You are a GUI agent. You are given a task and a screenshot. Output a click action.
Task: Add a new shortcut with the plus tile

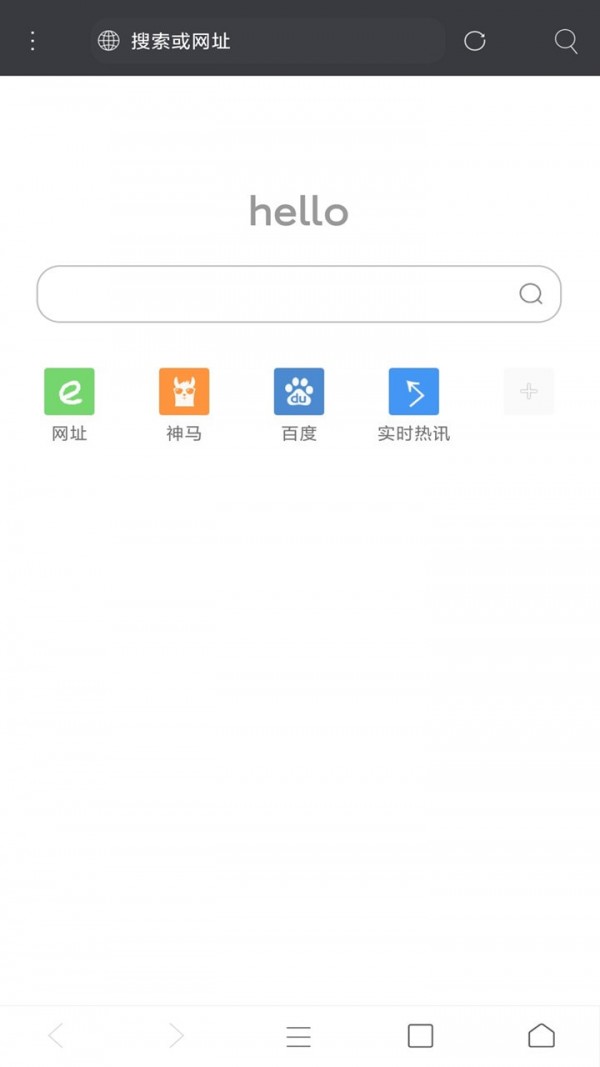tap(528, 392)
